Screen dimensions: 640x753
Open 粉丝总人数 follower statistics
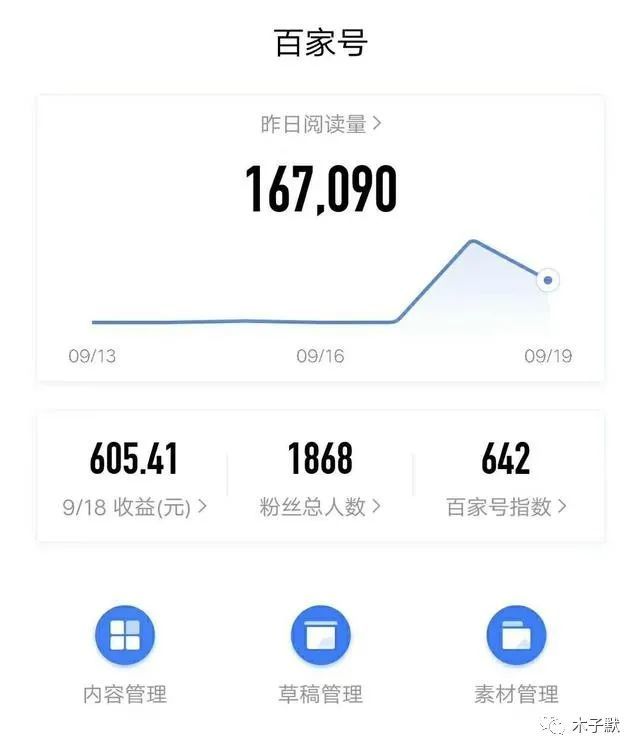tap(321, 506)
